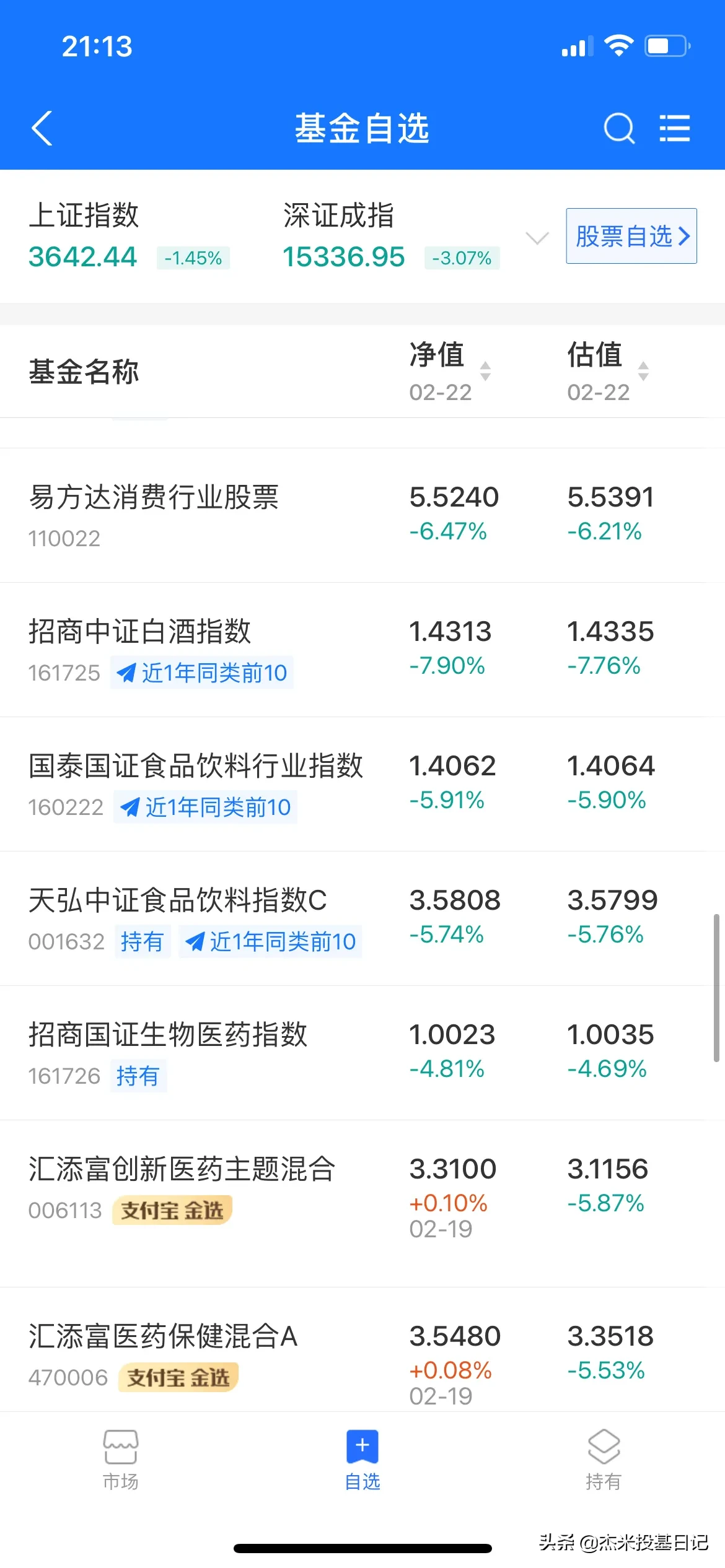Expand the index summary chevron

tap(537, 238)
